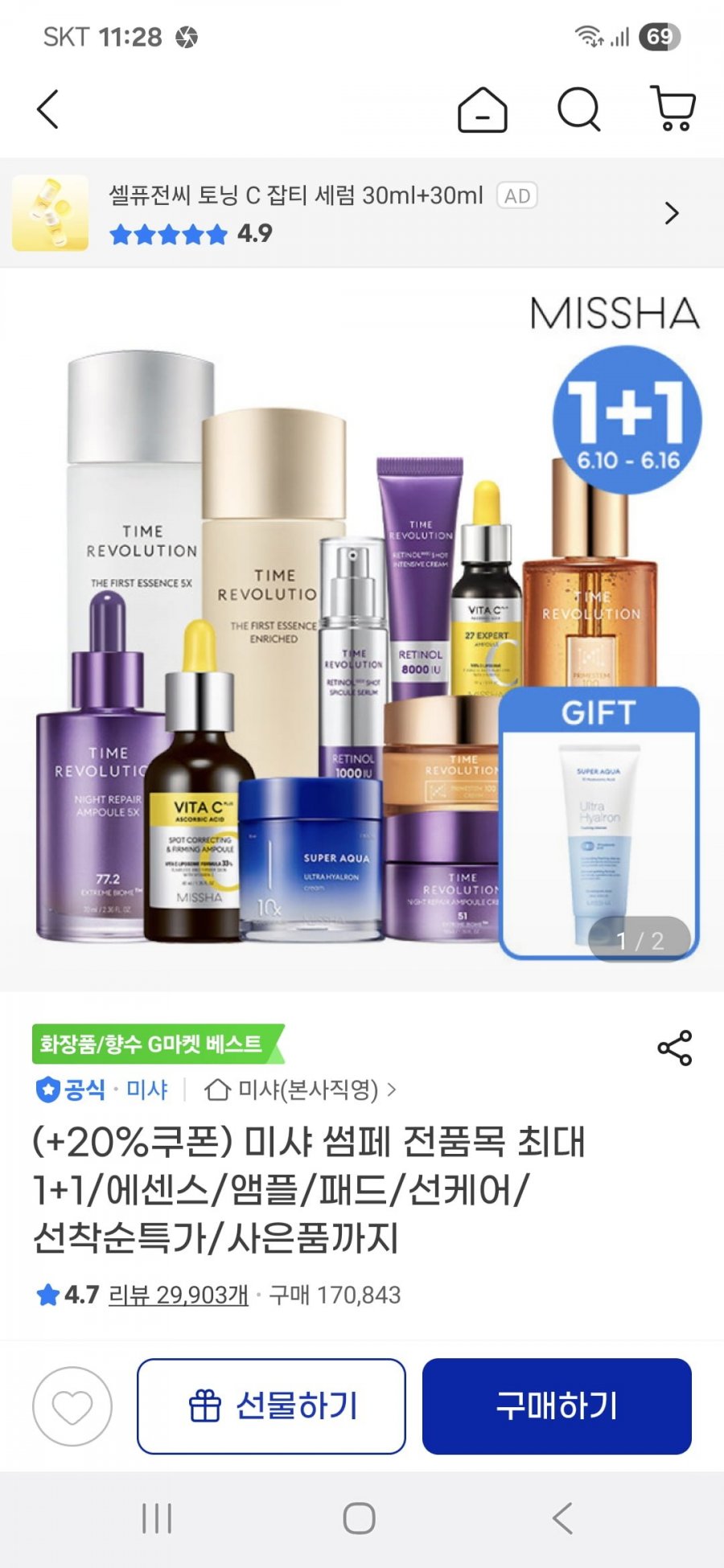Open the 셀퓨전씨 토닝 C serum ad banner

click(x=362, y=213)
